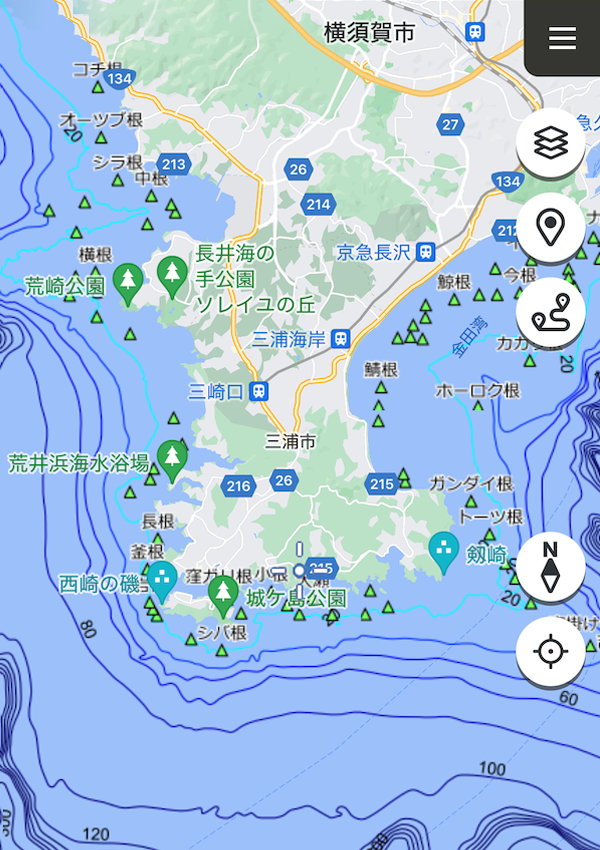Image resolution: width=600 pixels, height=850 pixels.
Task: Tap the 京急長沢 station icon
Action: pyautogui.click(x=427, y=251)
